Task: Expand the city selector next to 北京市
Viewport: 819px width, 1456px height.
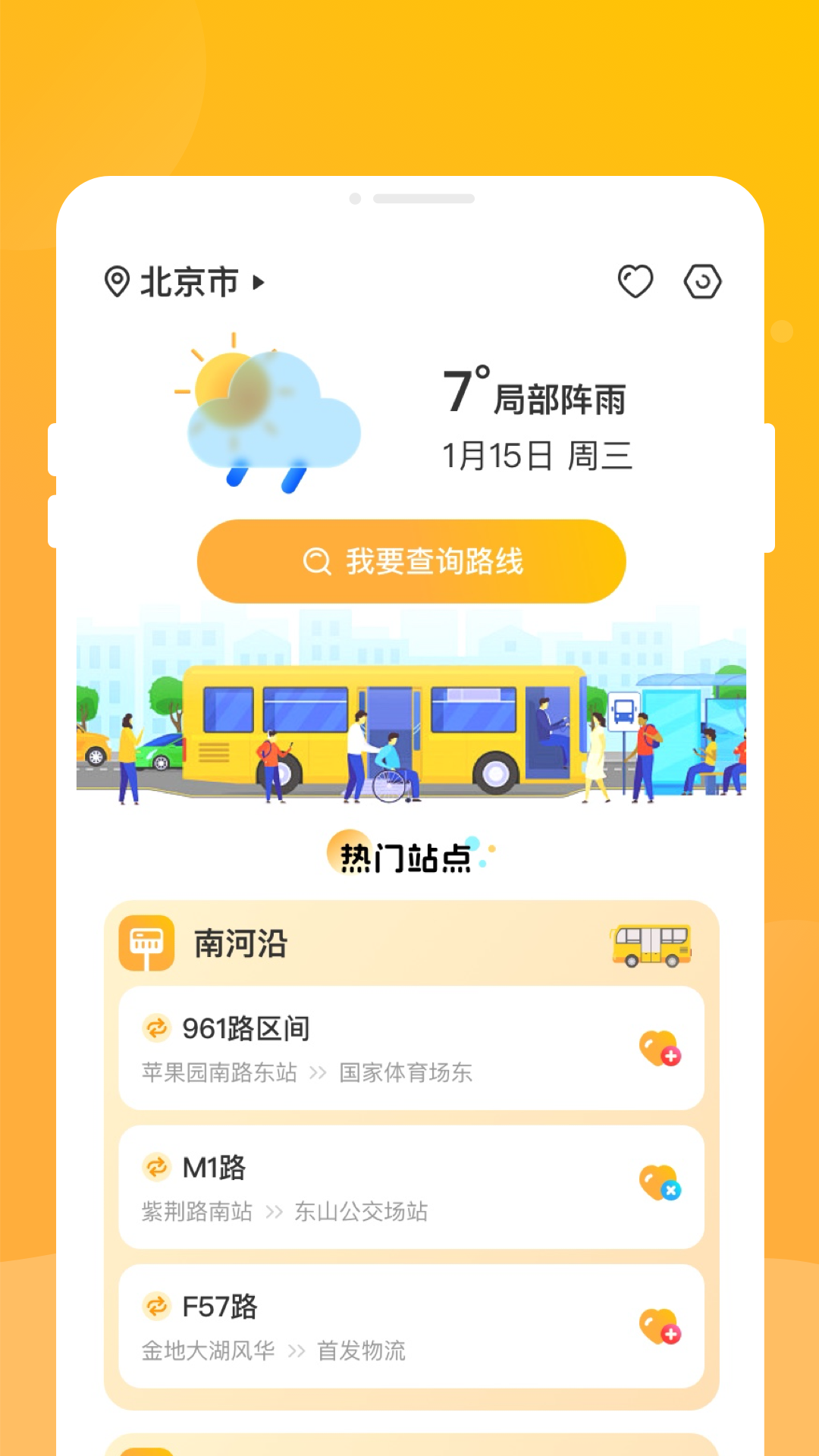Action: point(258,281)
